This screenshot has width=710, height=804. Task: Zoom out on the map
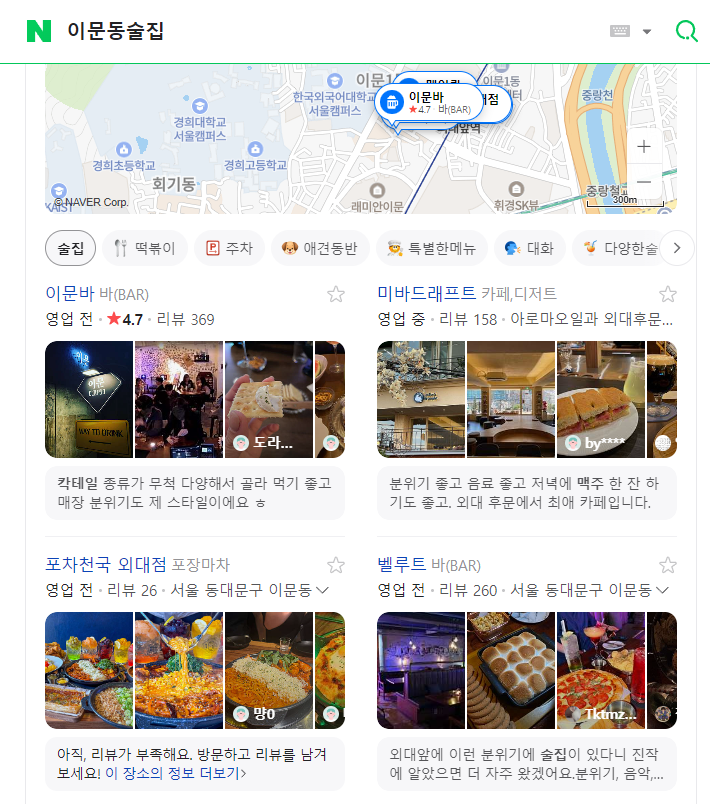pos(644,182)
